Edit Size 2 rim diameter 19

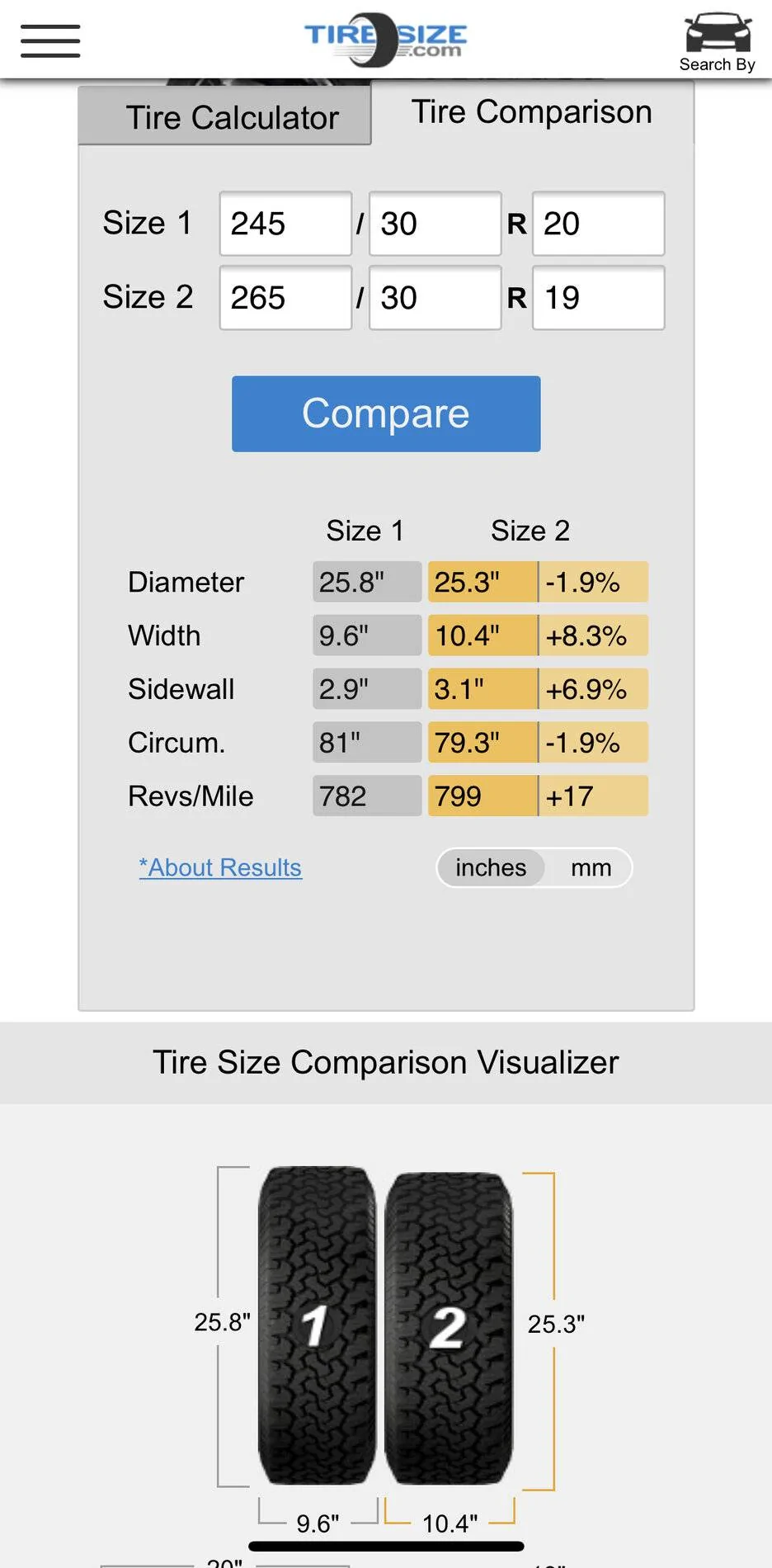coord(598,298)
